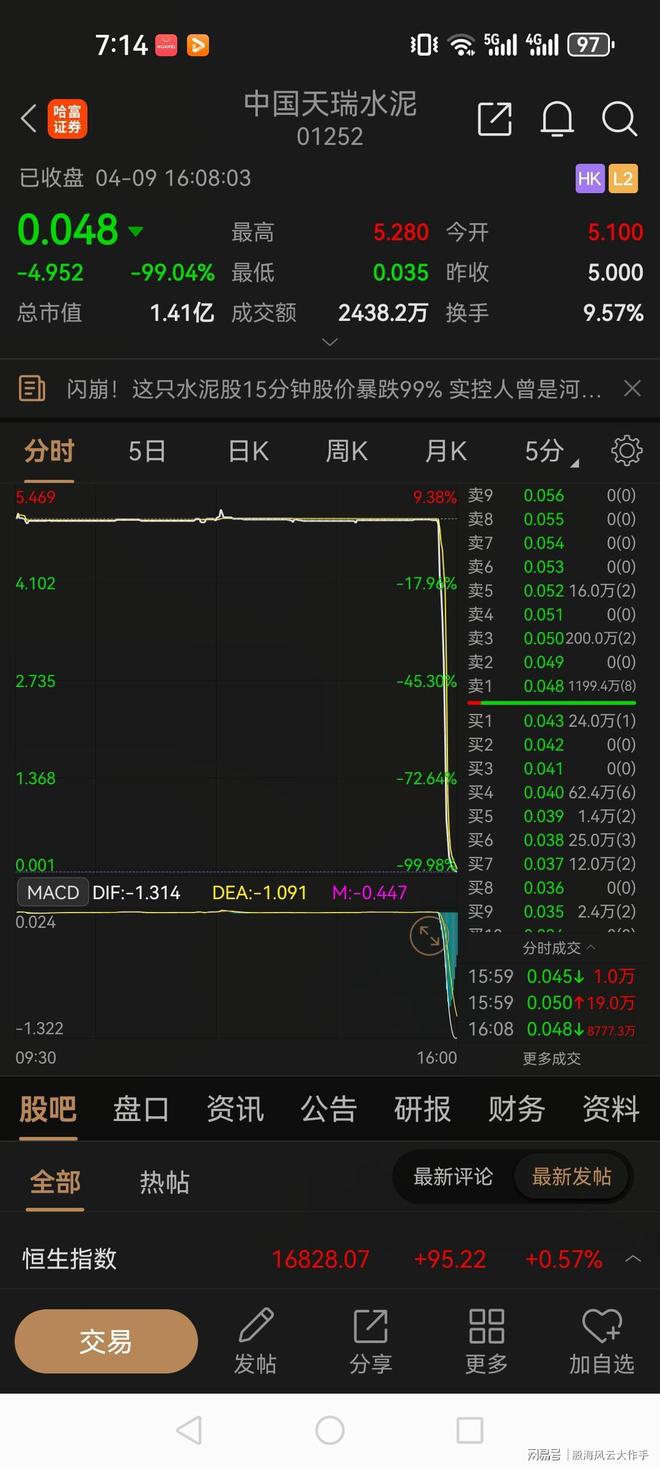Open the 5分 interval dropdown
This screenshot has width=660, height=1467.
click(549, 451)
